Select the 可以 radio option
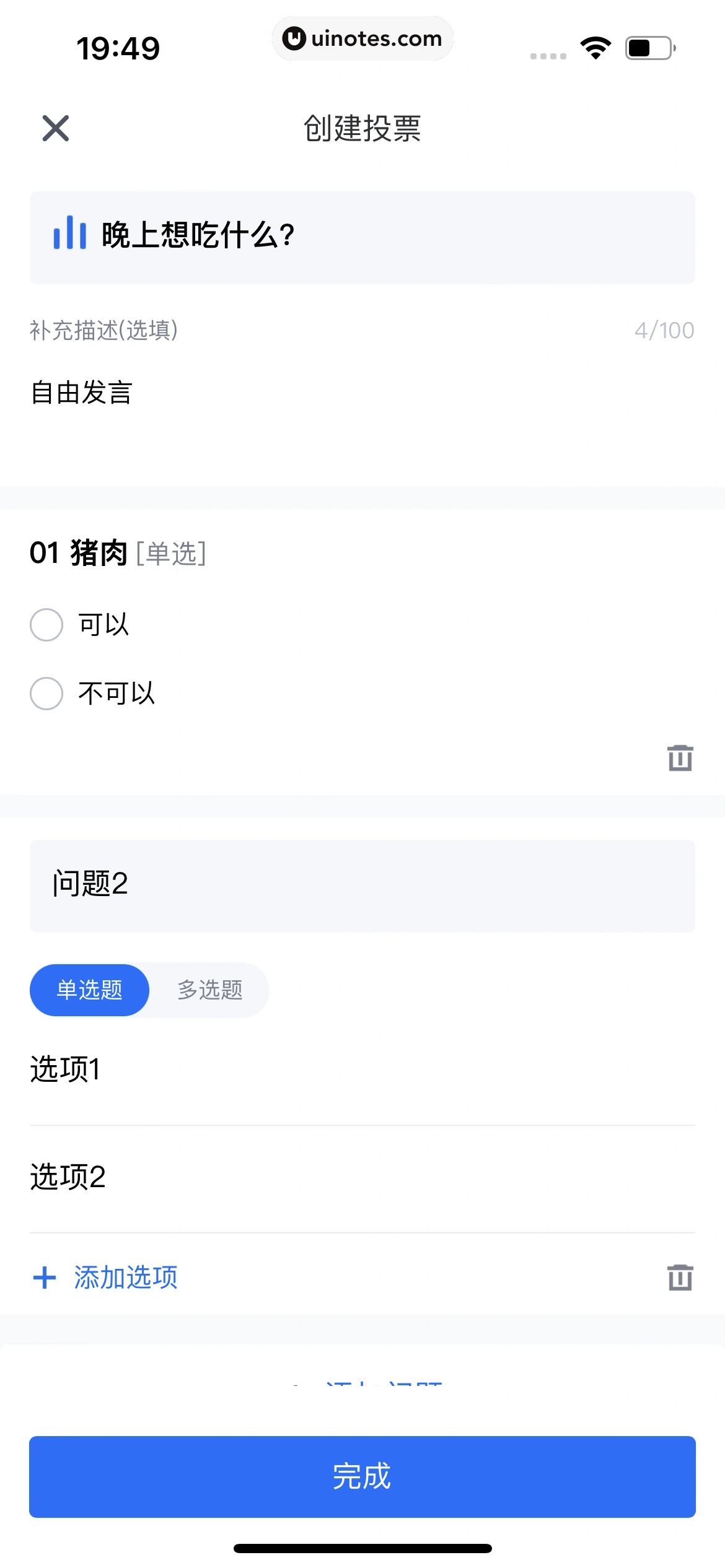The height and width of the screenshot is (1568, 725). [x=46, y=625]
